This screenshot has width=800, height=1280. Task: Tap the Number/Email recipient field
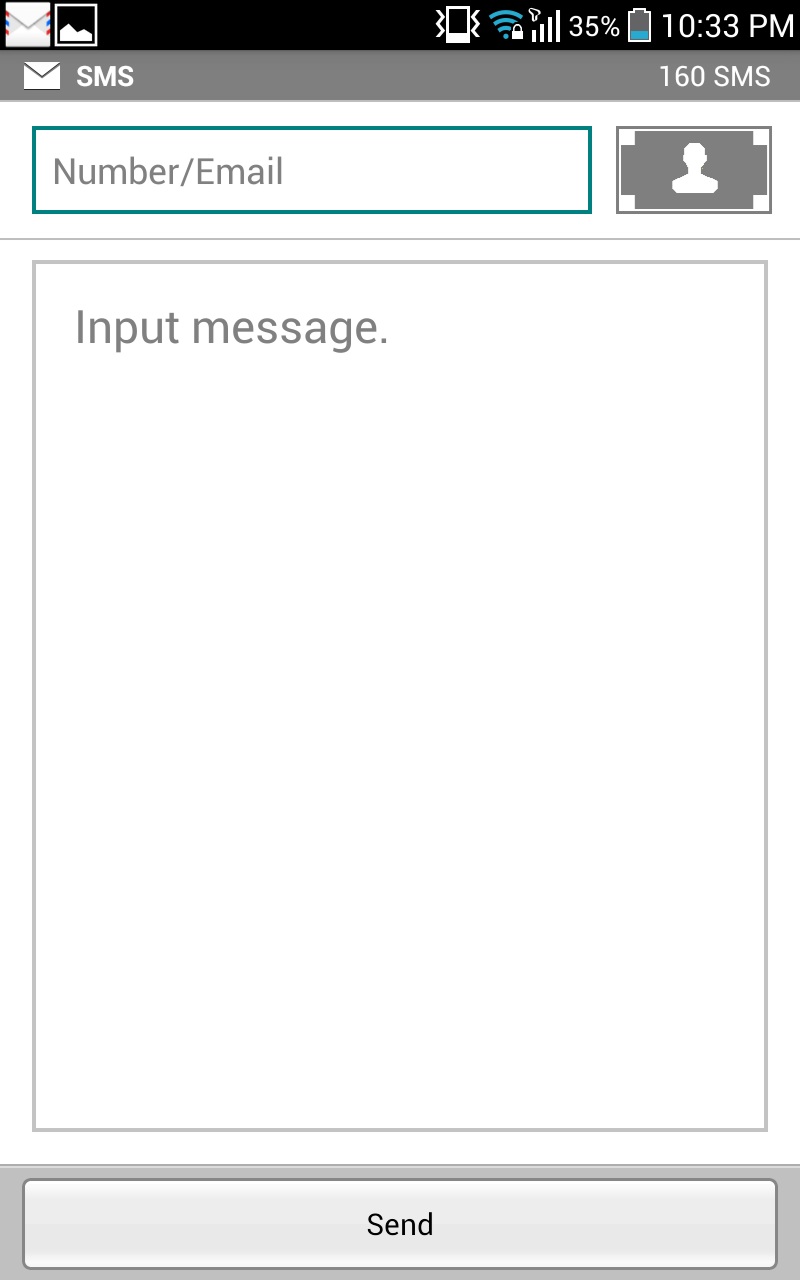(312, 170)
